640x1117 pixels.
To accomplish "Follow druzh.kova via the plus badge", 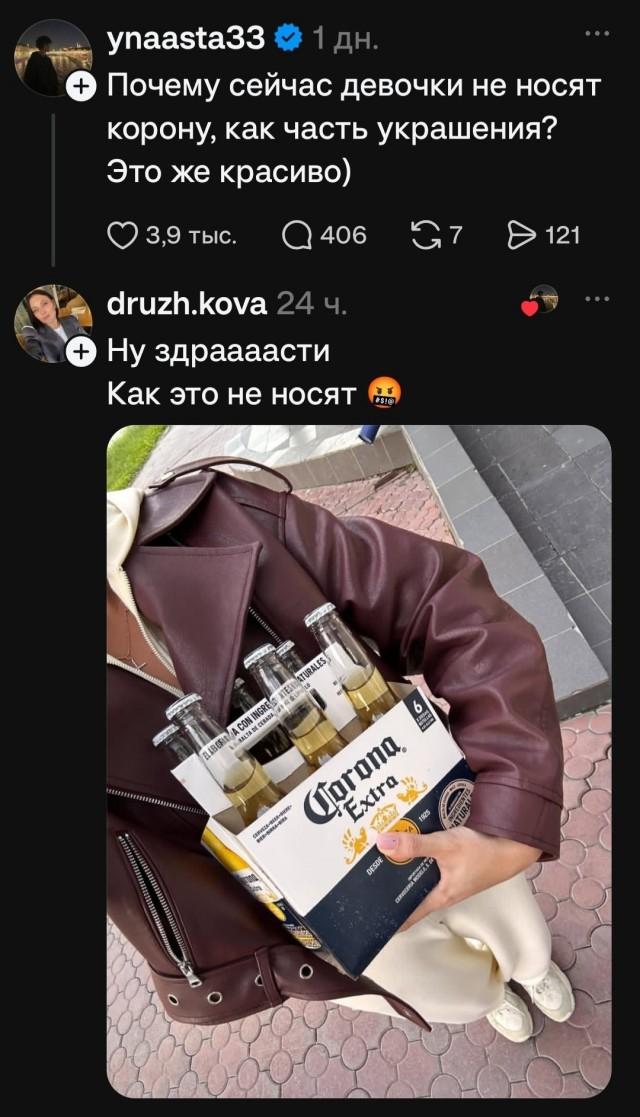I will tap(81, 351).
